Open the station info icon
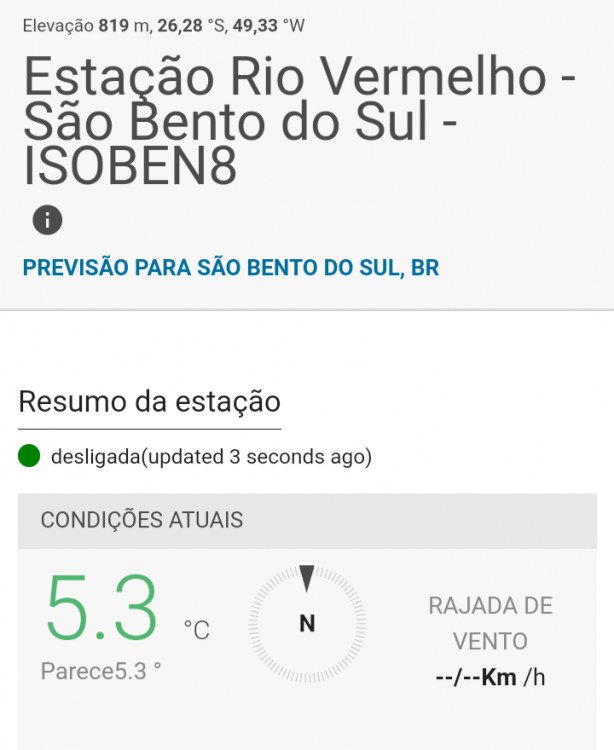The width and height of the screenshot is (614, 750). pos(47,220)
